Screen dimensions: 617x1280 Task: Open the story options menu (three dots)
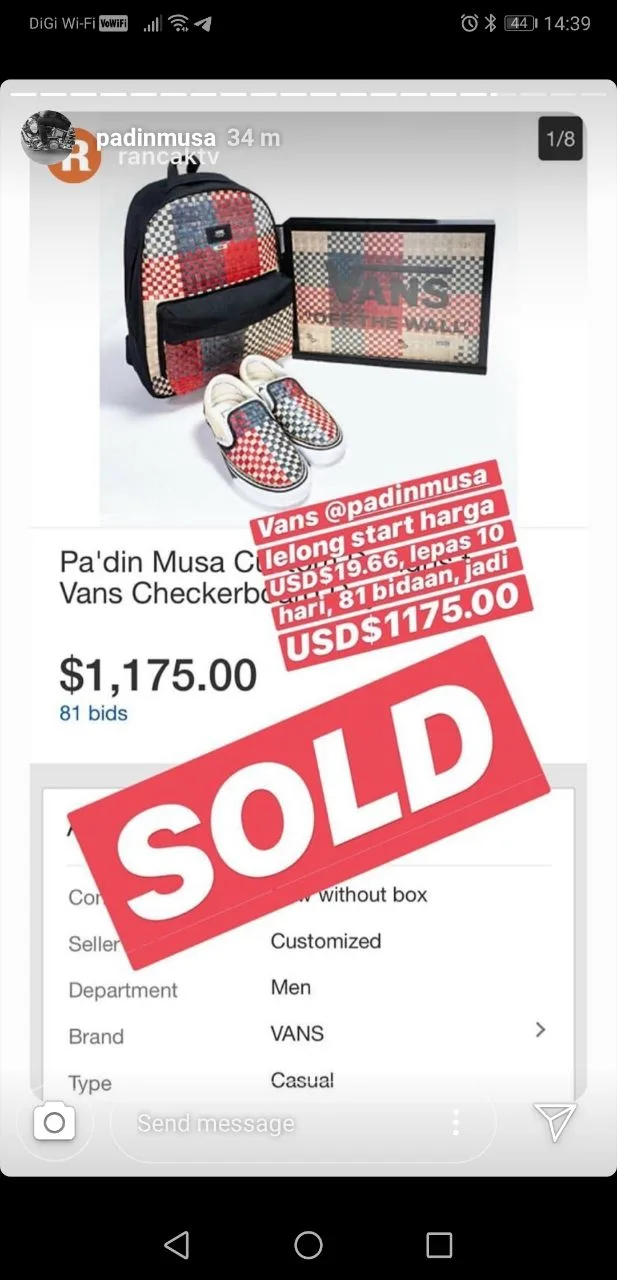[x=455, y=1123]
